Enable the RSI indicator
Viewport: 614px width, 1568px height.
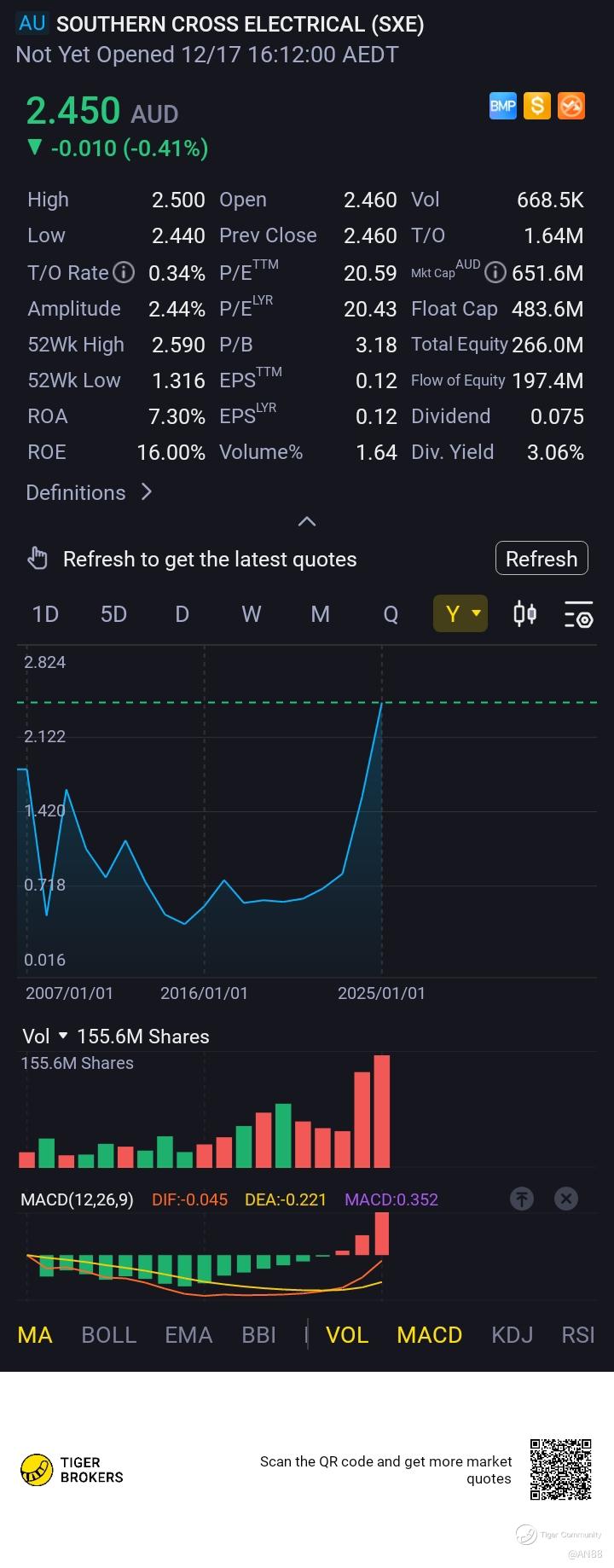click(578, 1335)
